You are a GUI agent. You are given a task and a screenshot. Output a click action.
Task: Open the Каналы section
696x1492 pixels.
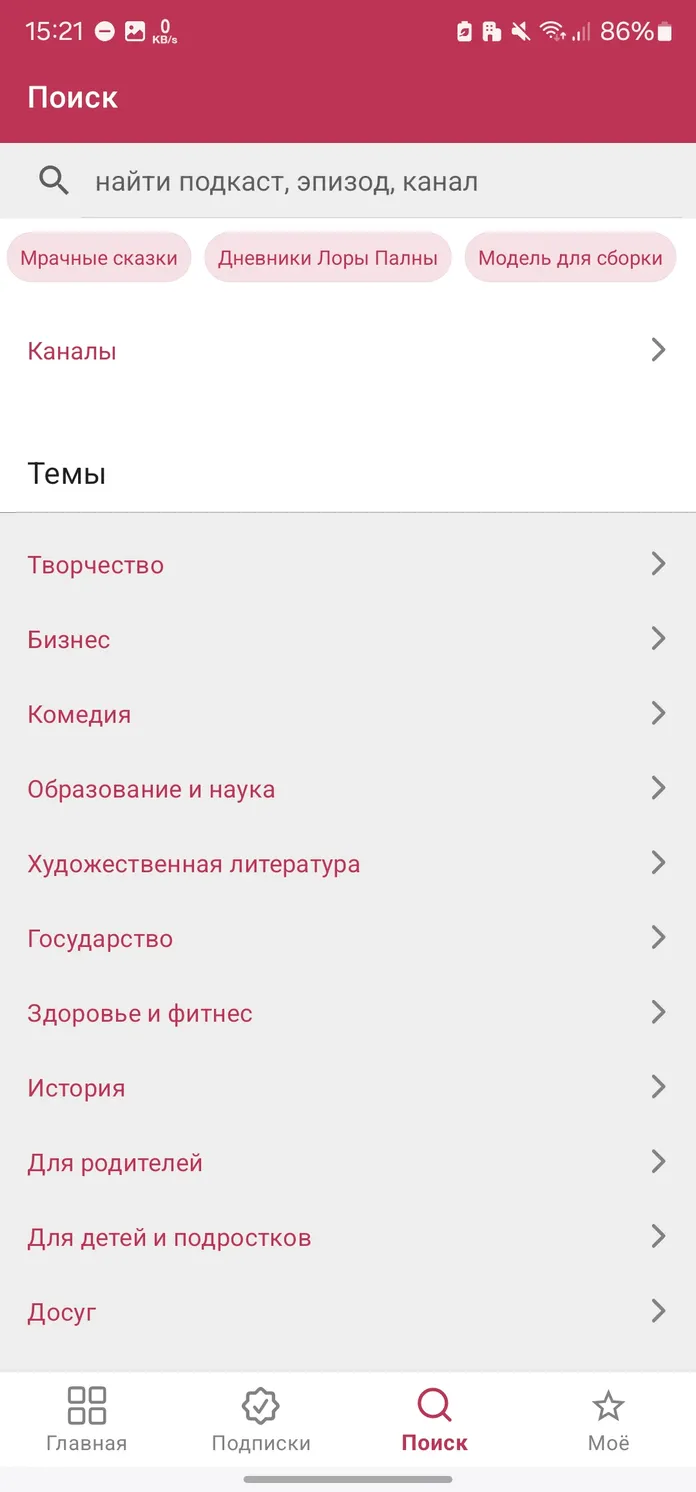[x=348, y=351]
